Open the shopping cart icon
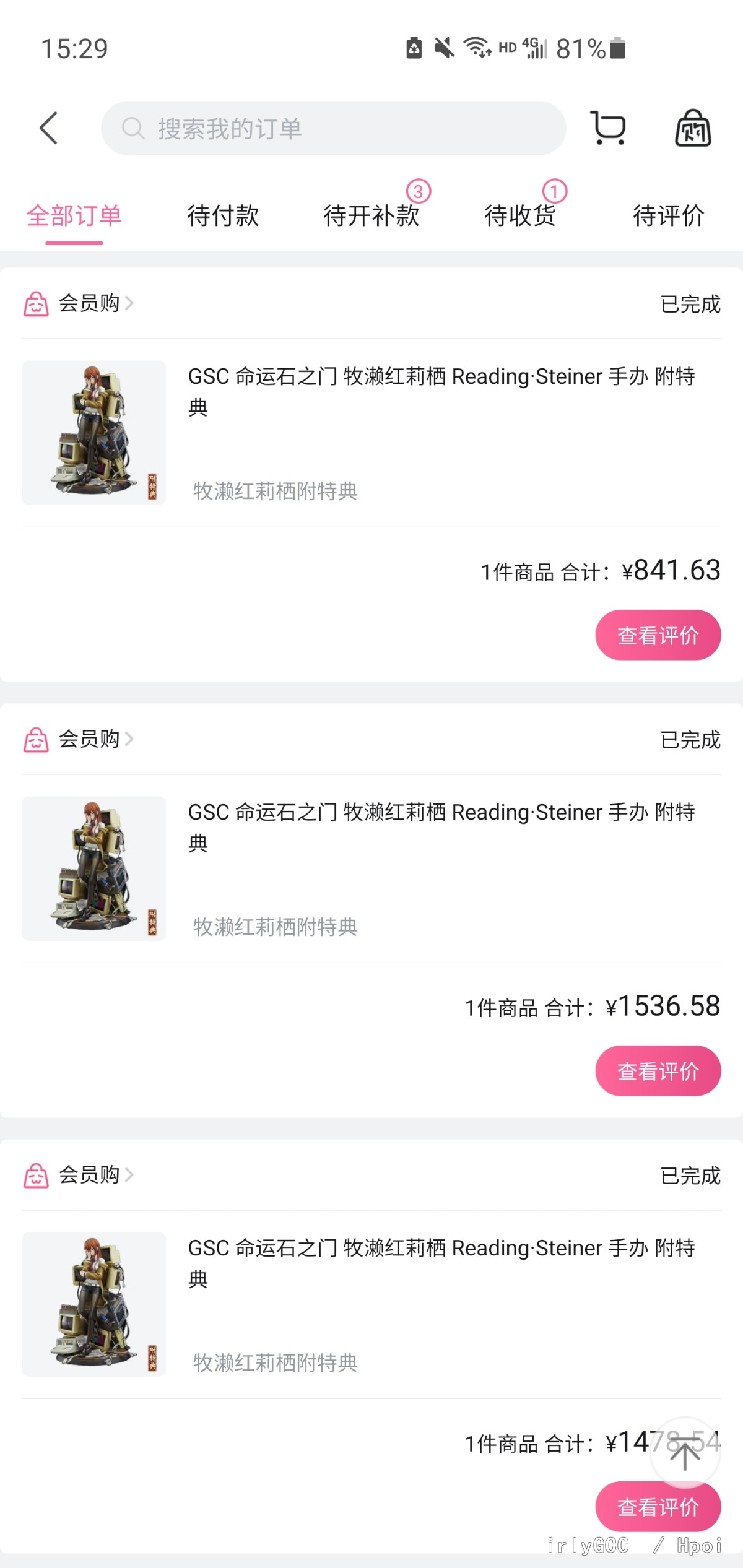Image resolution: width=743 pixels, height=1568 pixels. pyautogui.click(x=609, y=128)
